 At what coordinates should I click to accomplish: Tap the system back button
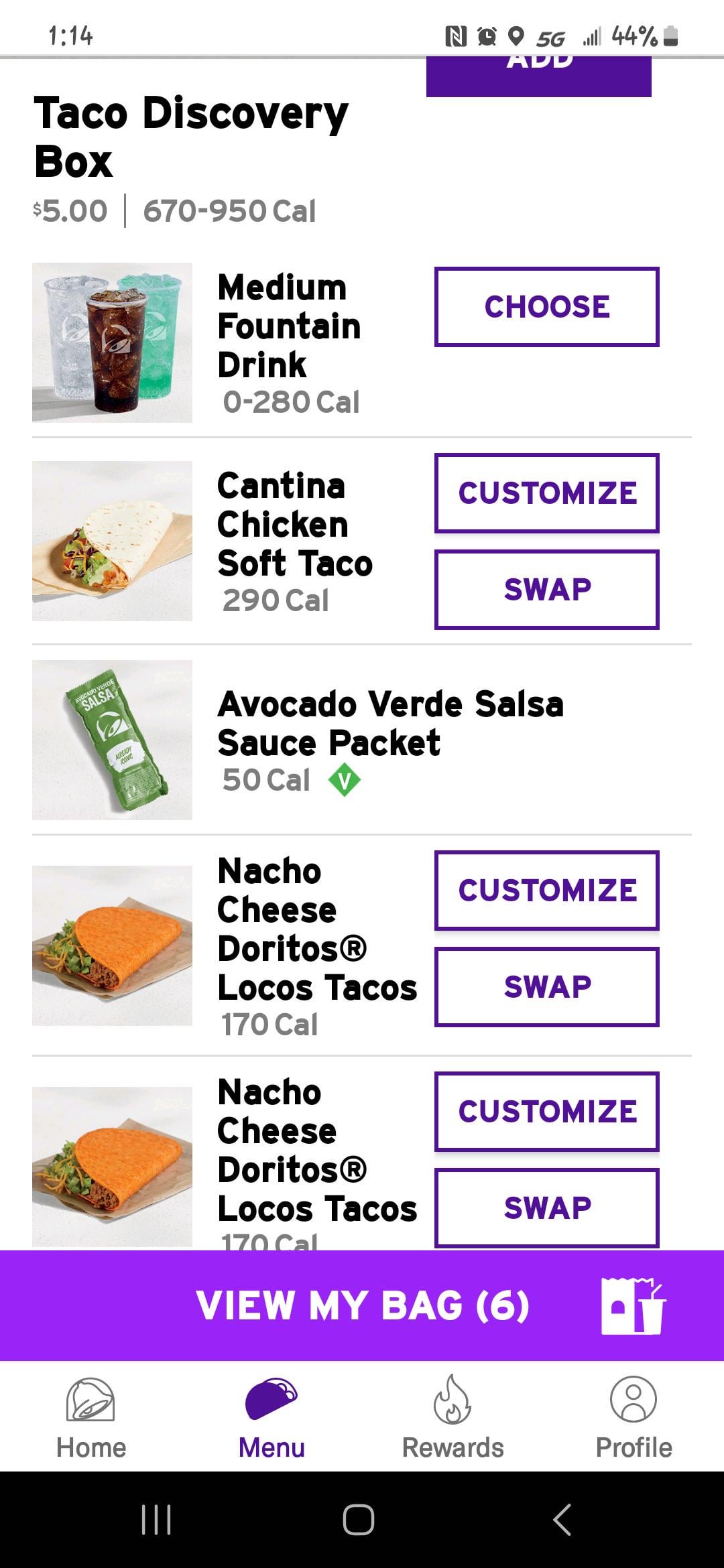[562, 1520]
